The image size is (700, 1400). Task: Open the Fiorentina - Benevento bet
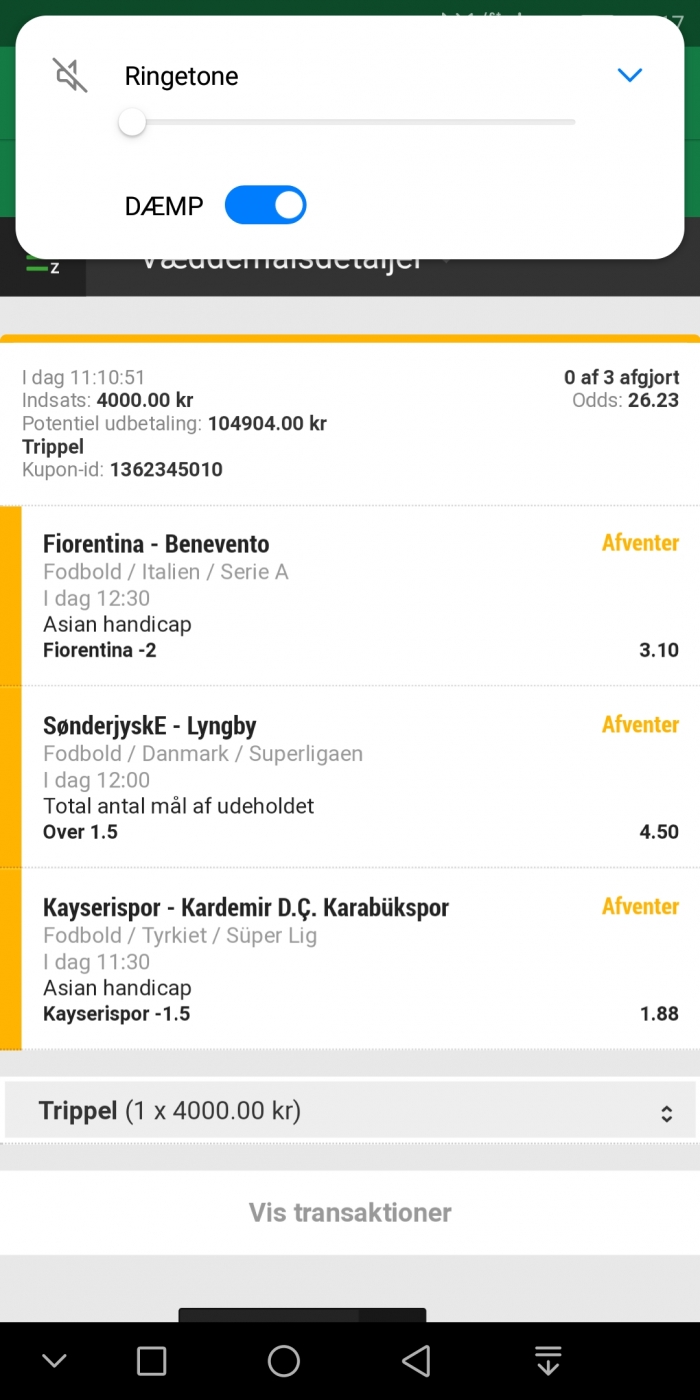pyautogui.click(x=350, y=596)
